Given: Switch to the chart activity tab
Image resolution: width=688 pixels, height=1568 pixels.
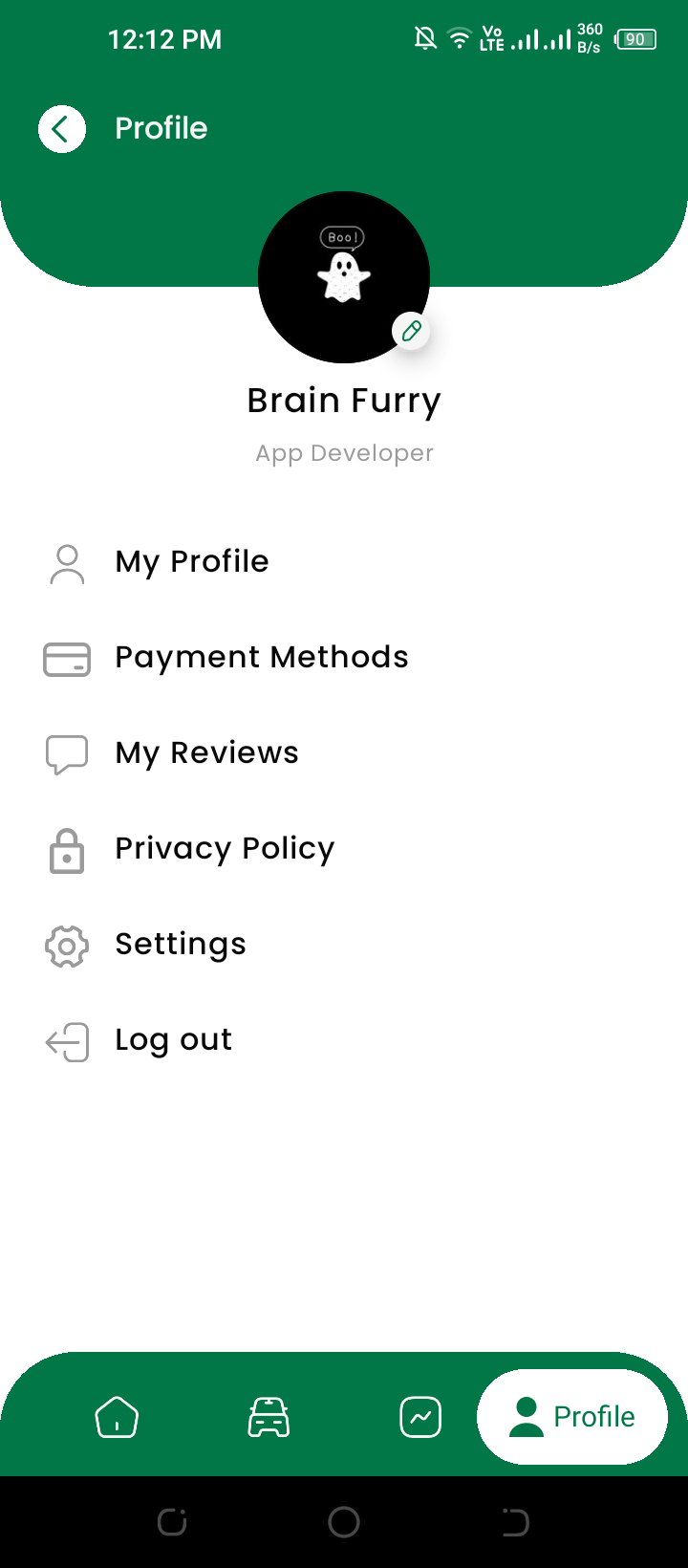Looking at the screenshot, I should point(420,1417).
